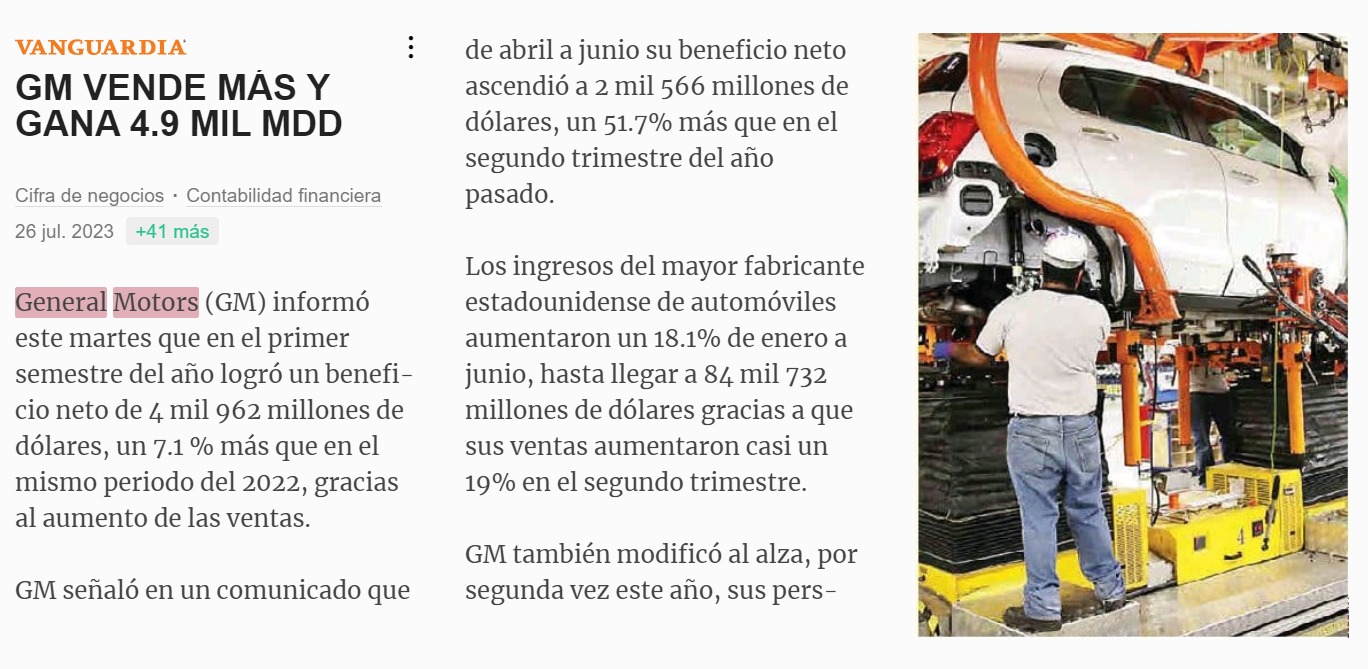Expand the +41 más topics chip
The width and height of the screenshot is (1368, 669).
(x=172, y=232)
